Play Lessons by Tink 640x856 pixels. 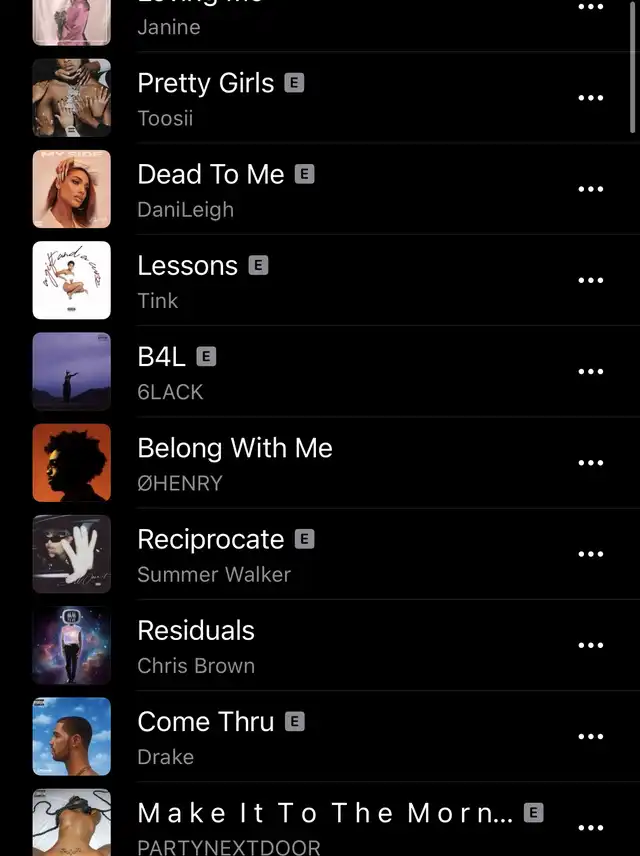[188, 266]
